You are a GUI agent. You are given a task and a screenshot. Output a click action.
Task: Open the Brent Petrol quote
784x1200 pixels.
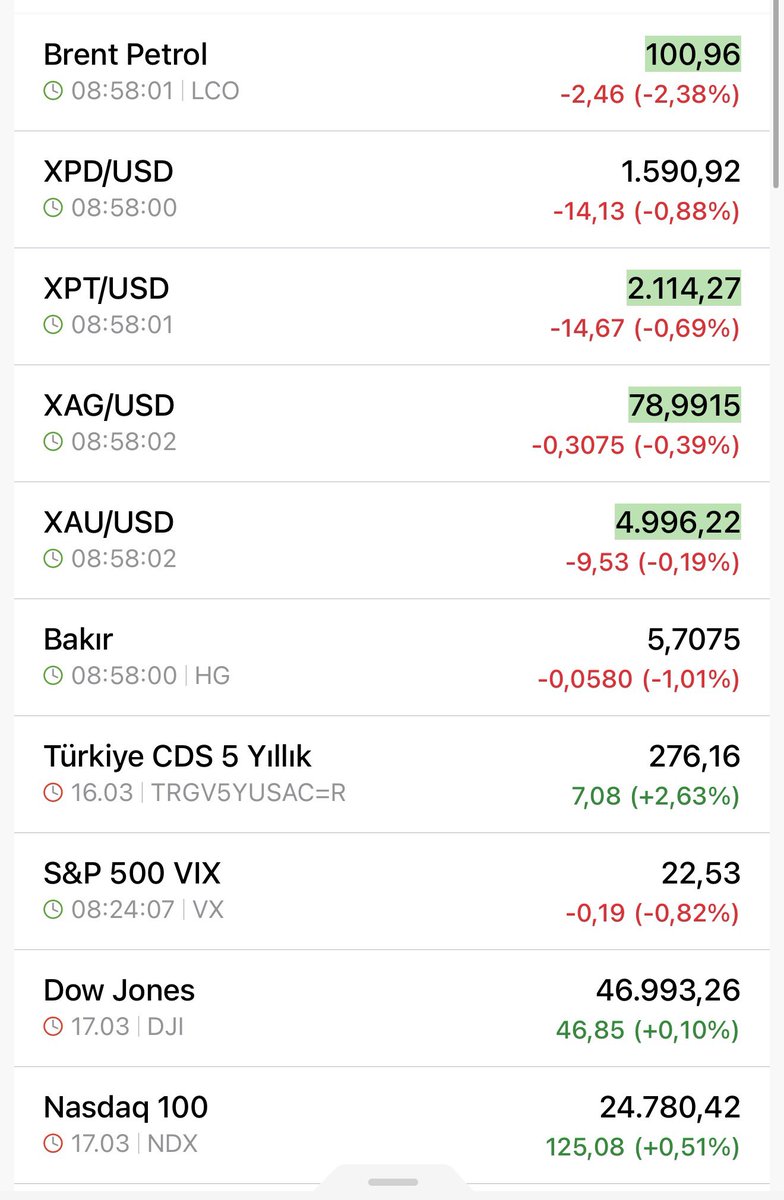click(392, 72)
